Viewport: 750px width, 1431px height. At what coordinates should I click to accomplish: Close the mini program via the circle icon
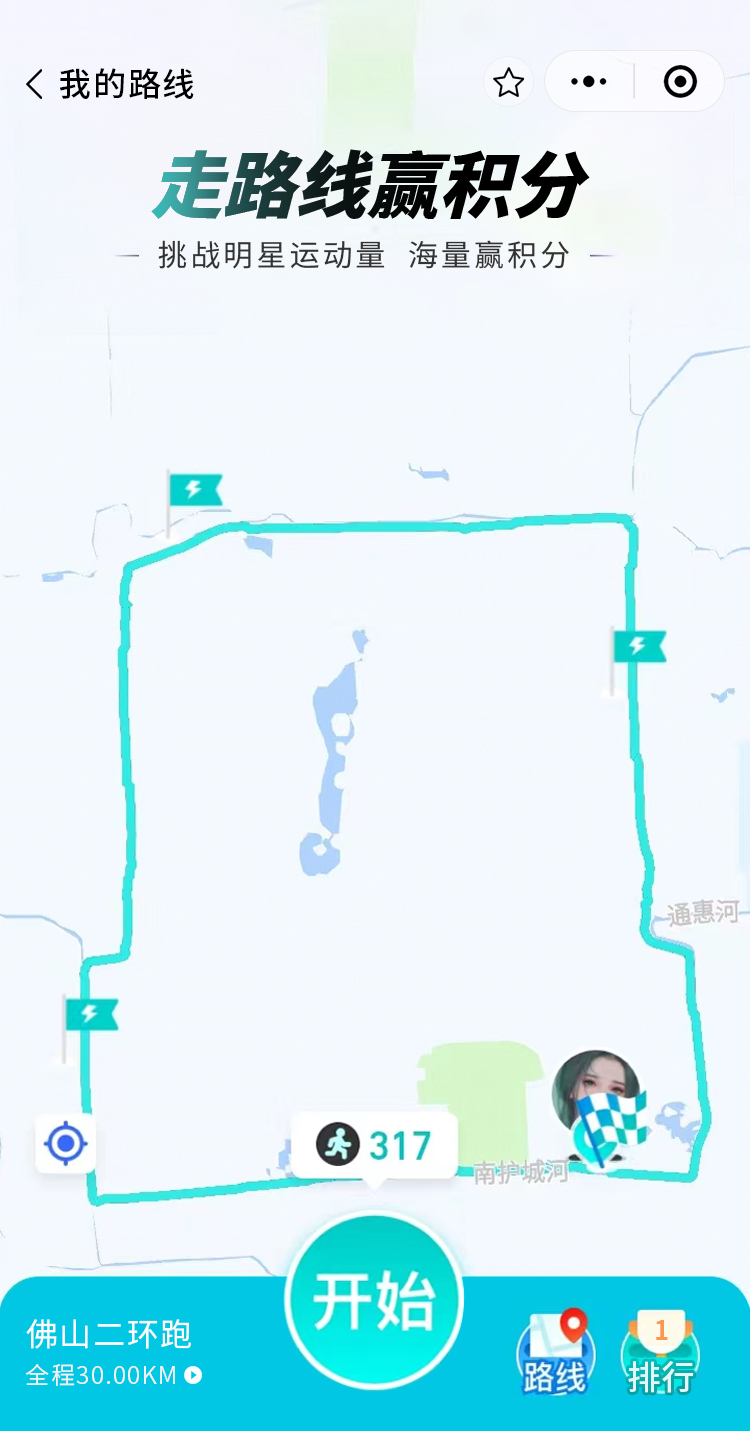coord(680,83)
